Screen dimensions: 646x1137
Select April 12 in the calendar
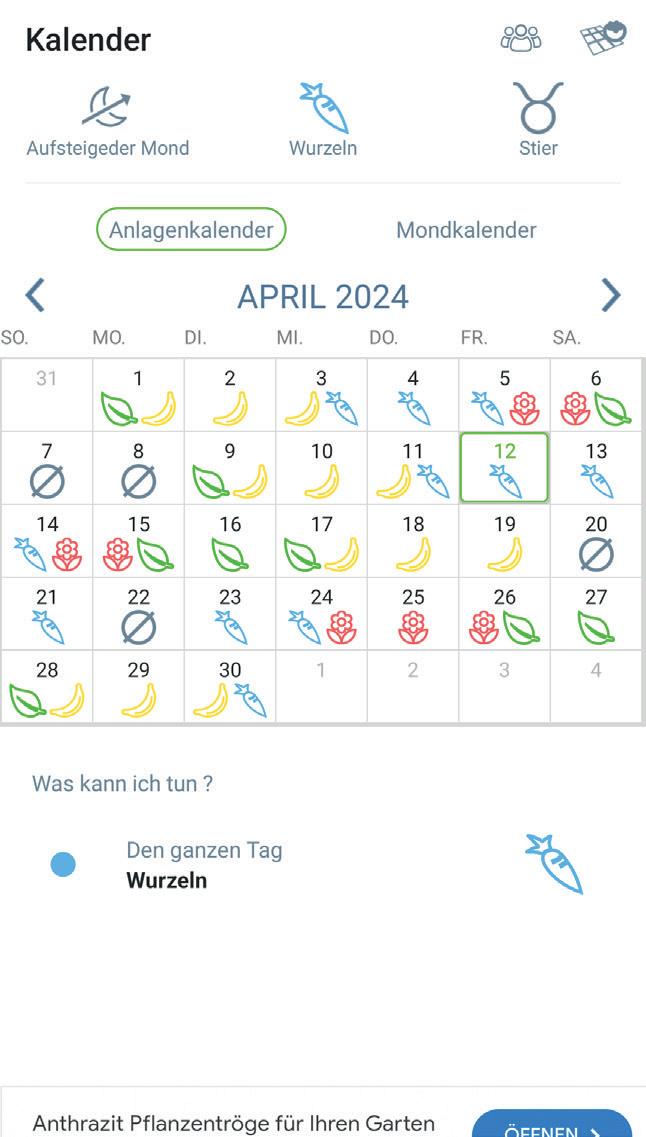click(505, 468)
